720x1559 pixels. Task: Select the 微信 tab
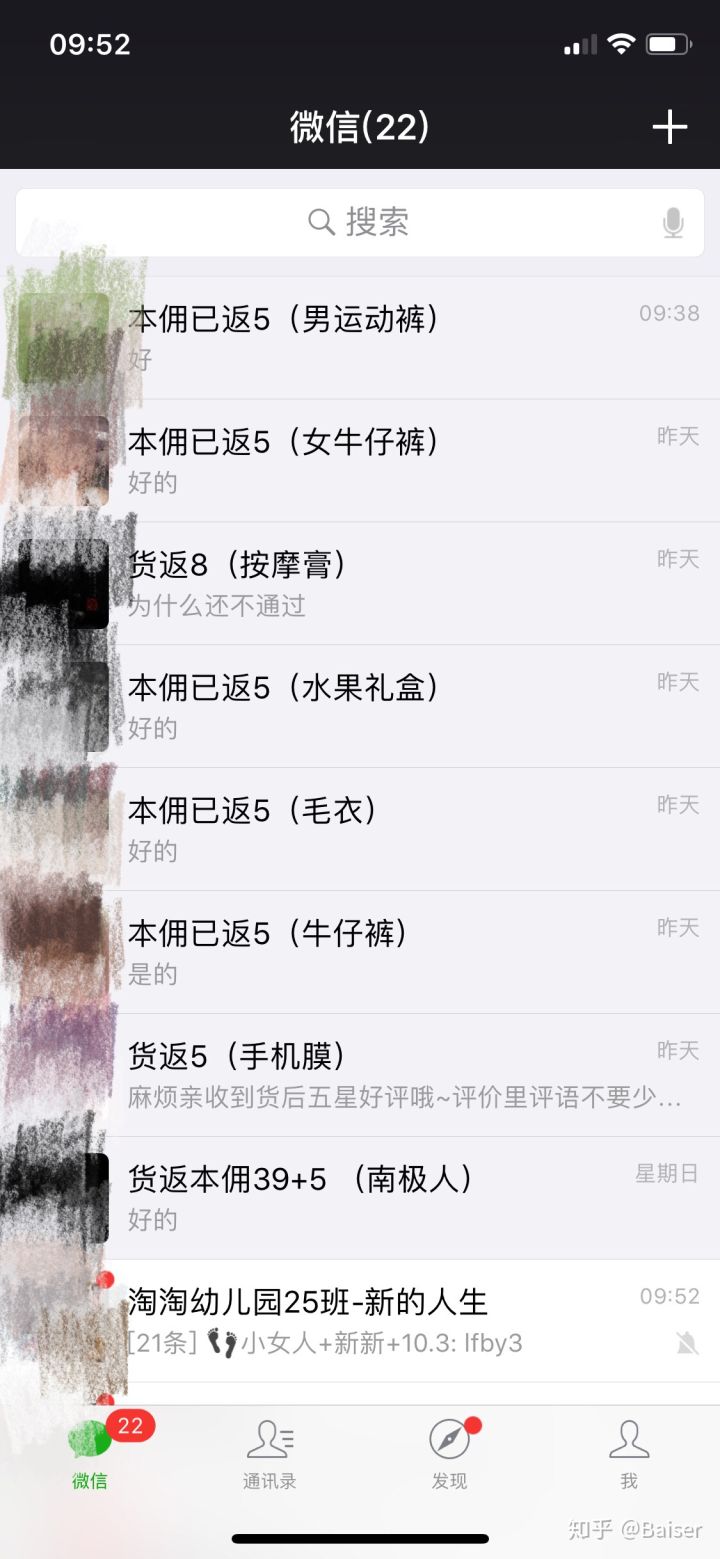point(90,1455)
